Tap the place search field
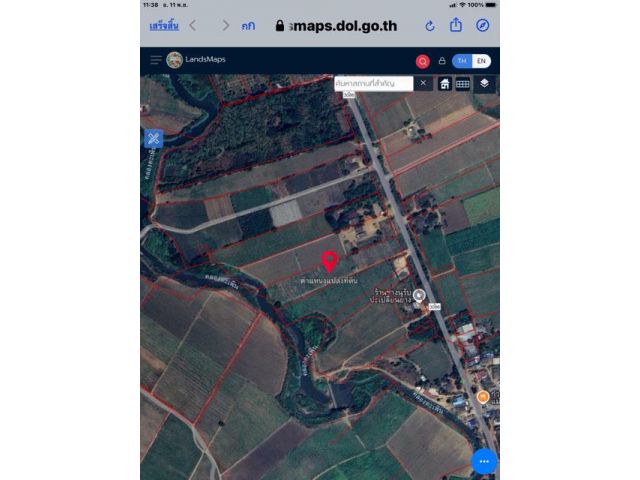 pyautogui.click(x=372, y=83)
